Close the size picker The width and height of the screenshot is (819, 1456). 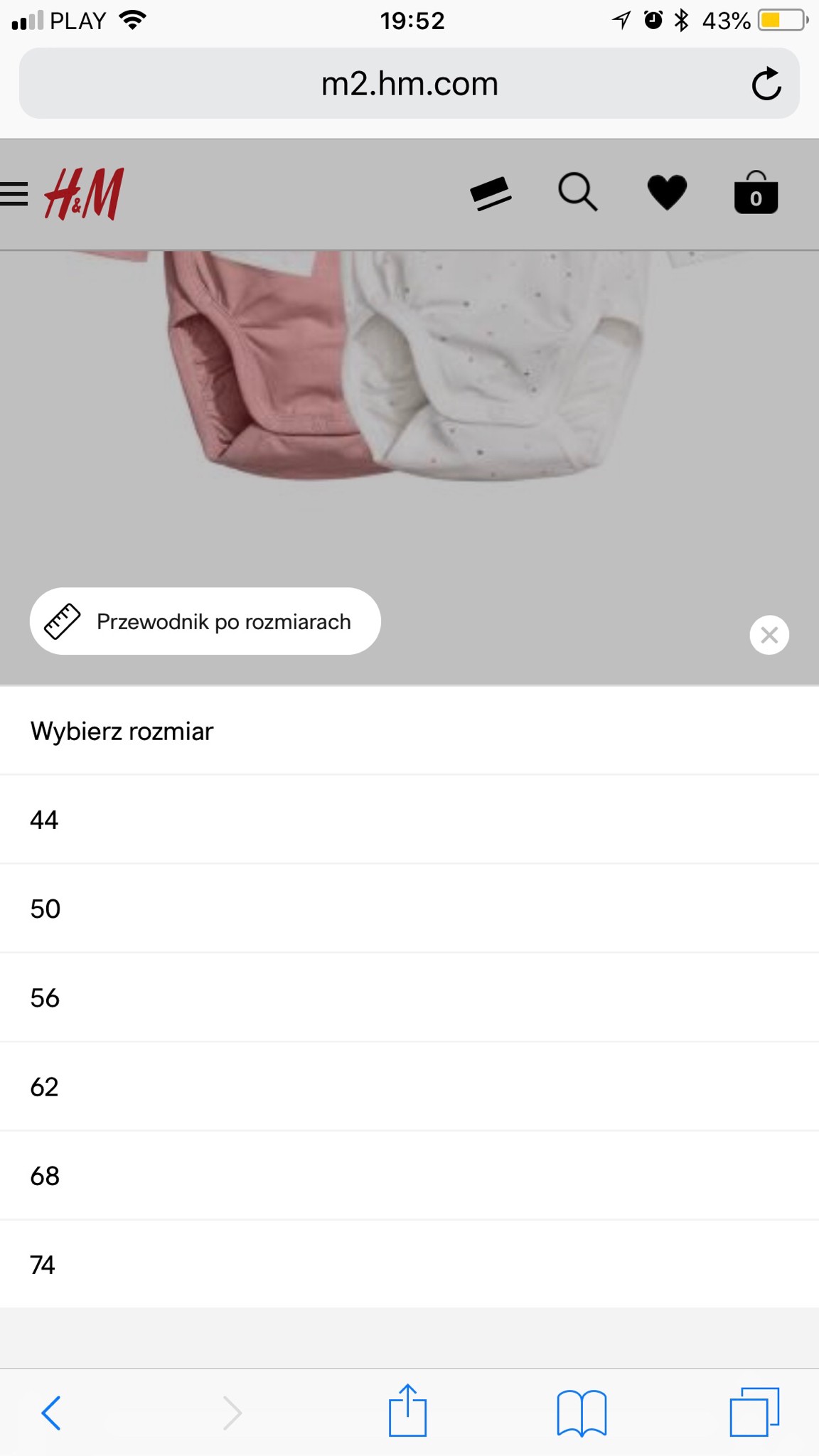click(x=769, y=635)
